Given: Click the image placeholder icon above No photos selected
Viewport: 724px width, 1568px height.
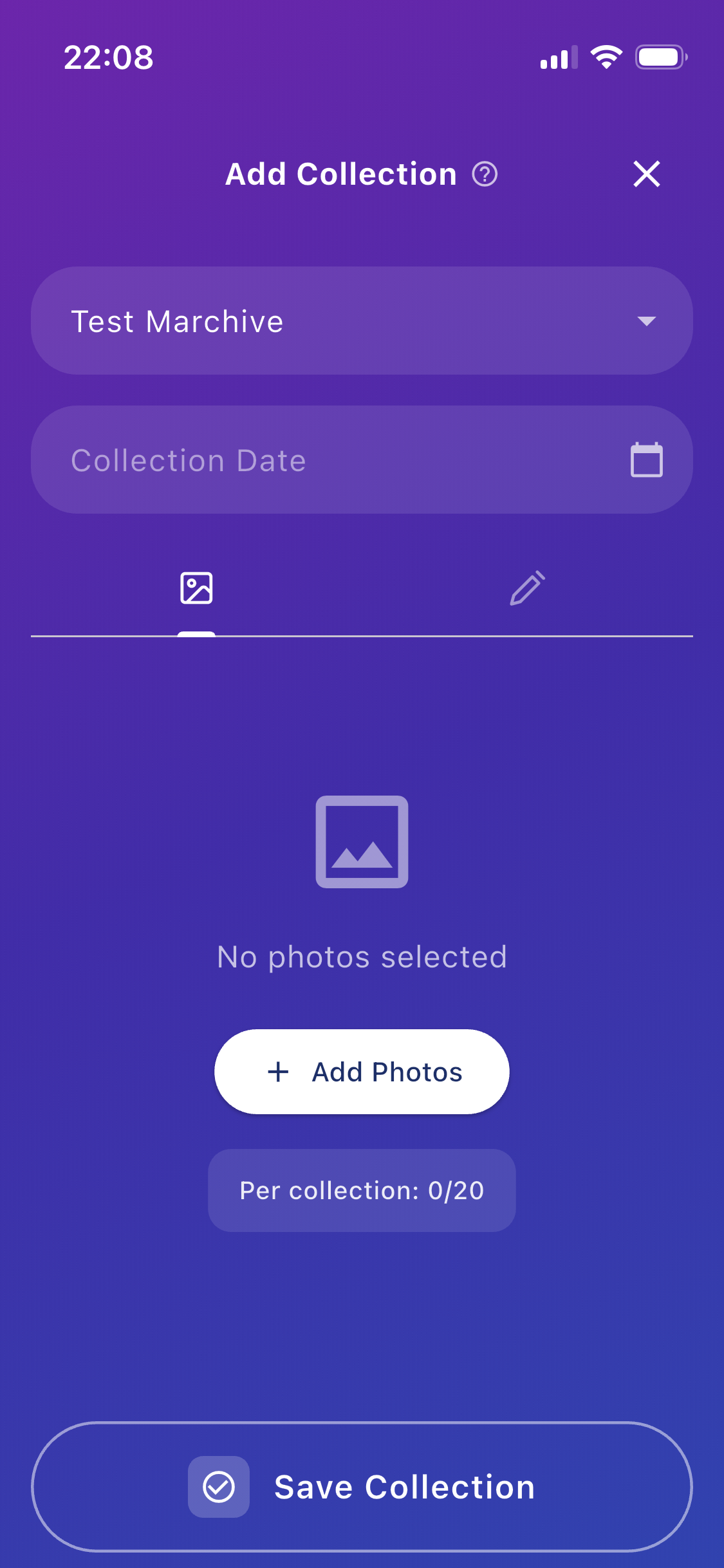Looking at the screenshot, I should coord(361,841).
